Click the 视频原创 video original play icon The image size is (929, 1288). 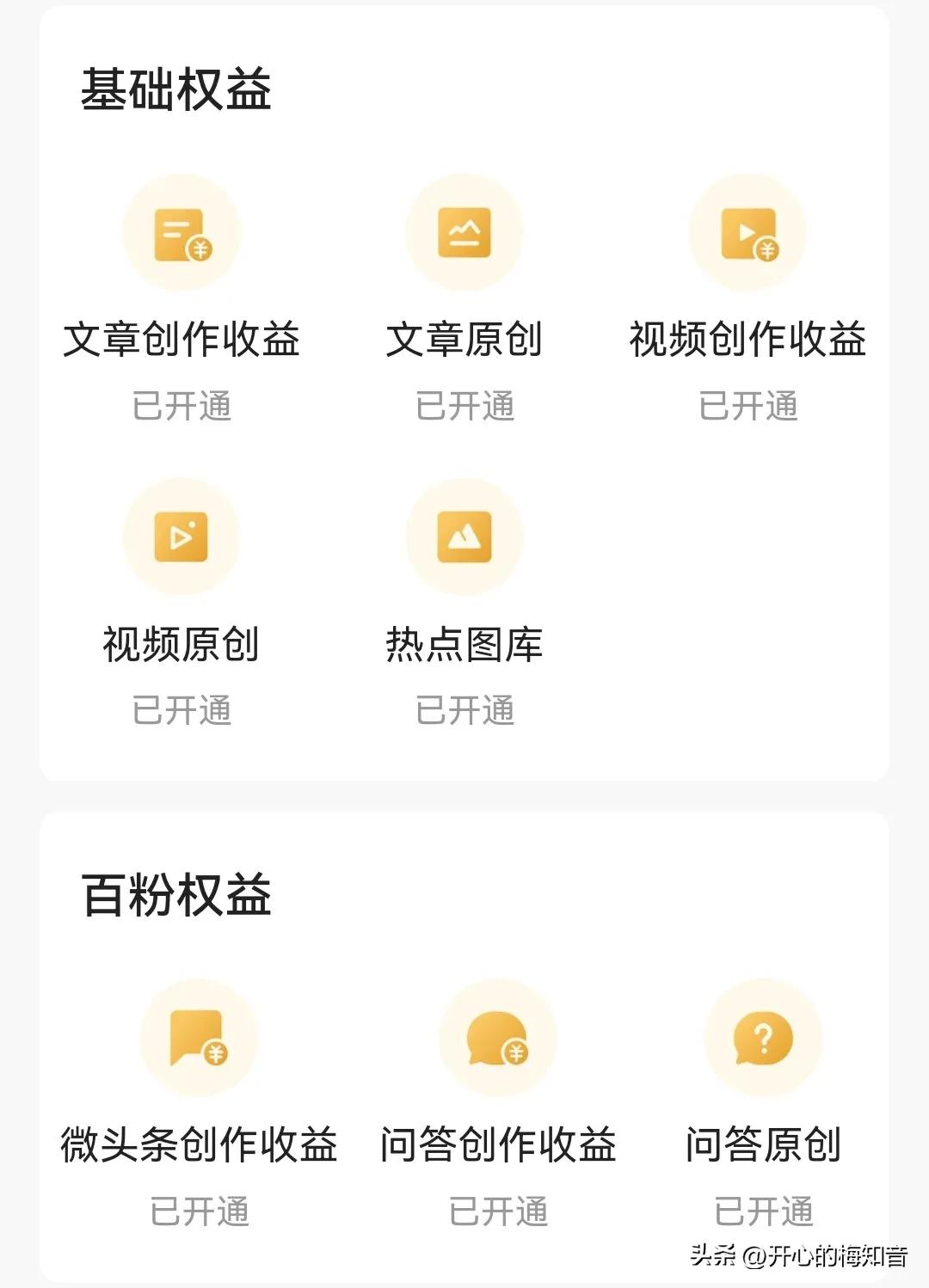(181, 537)
